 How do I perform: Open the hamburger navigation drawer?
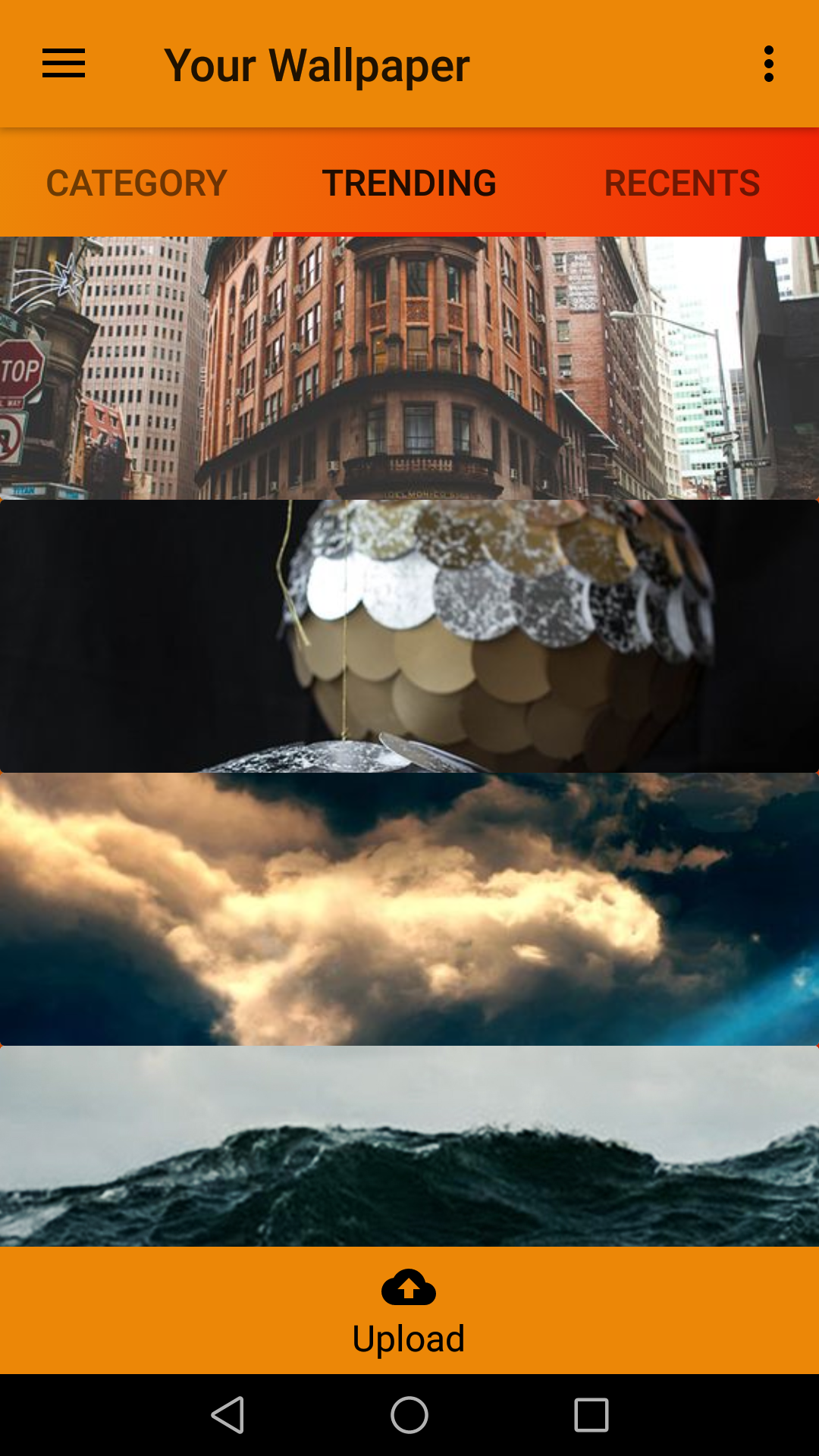(64, 64)
